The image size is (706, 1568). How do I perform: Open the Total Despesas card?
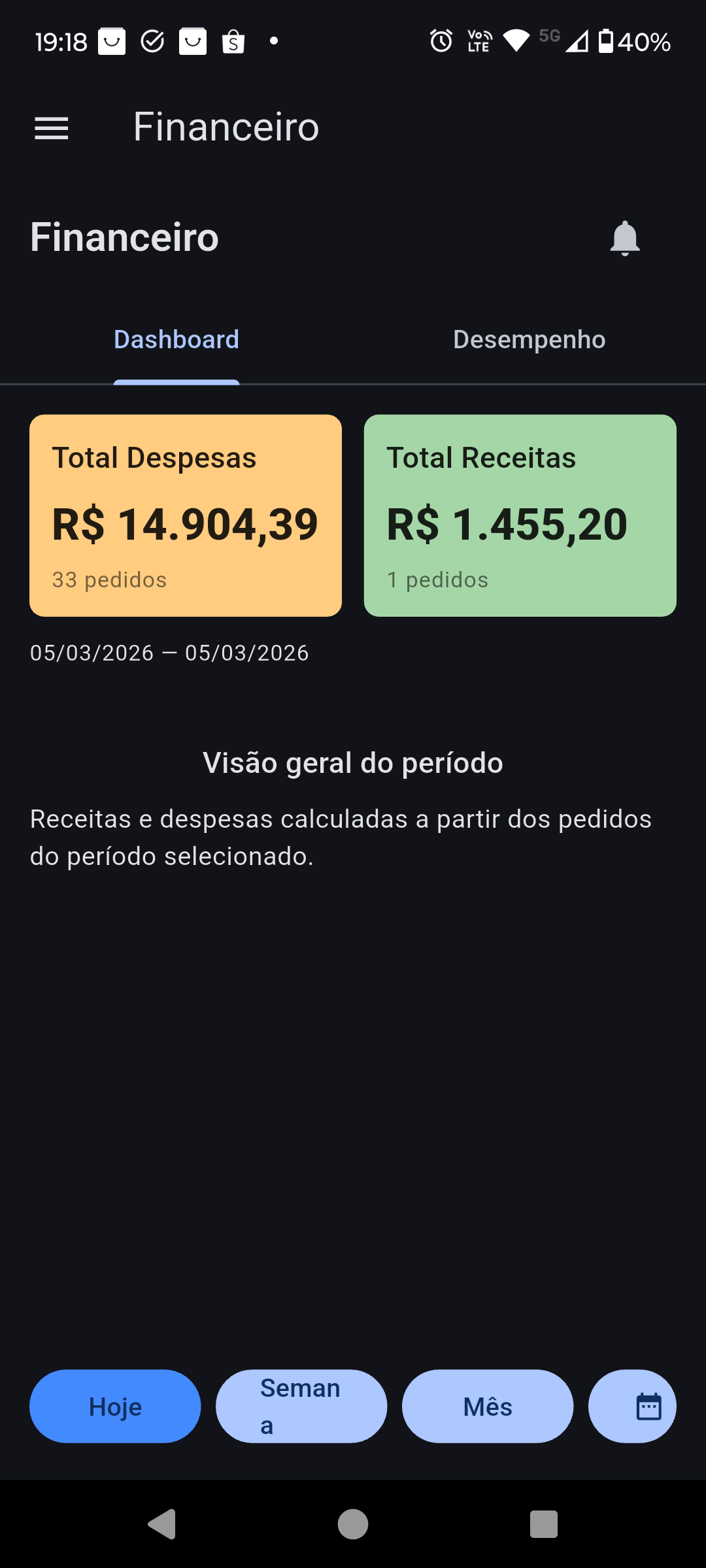tap(185, 514)
